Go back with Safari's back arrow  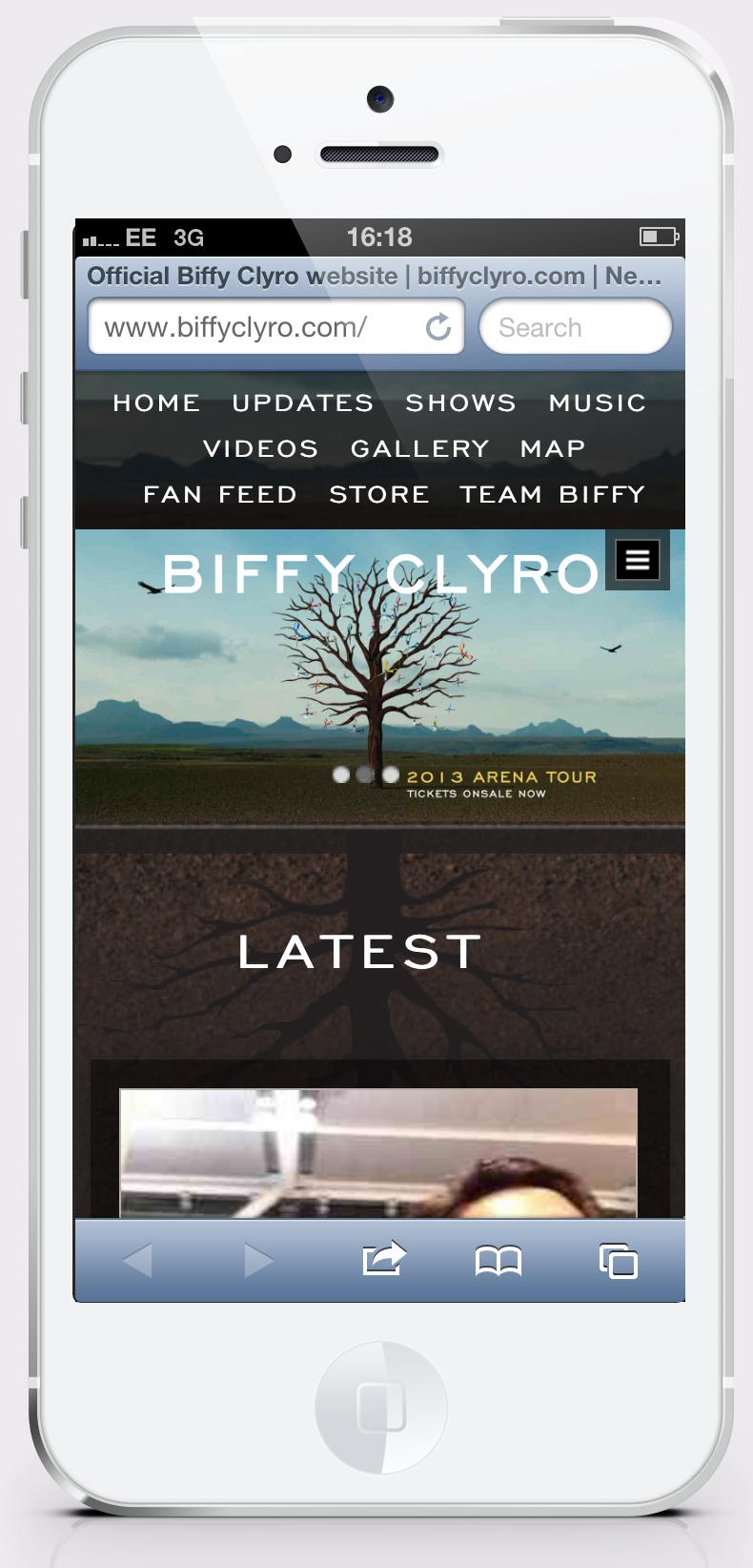(x=137, y=1260)
